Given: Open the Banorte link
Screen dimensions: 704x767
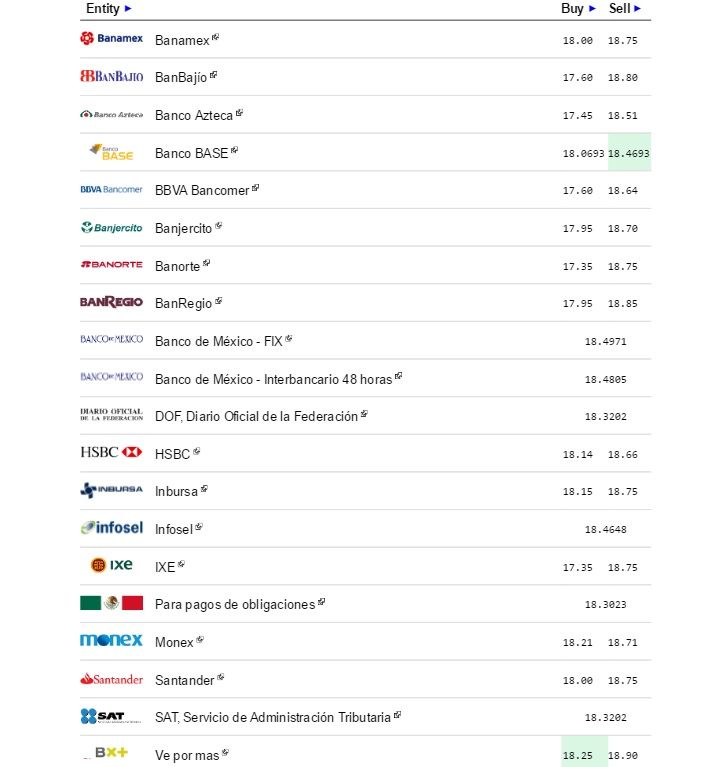Looking at the screenshot, I should [x=178, y=267].
